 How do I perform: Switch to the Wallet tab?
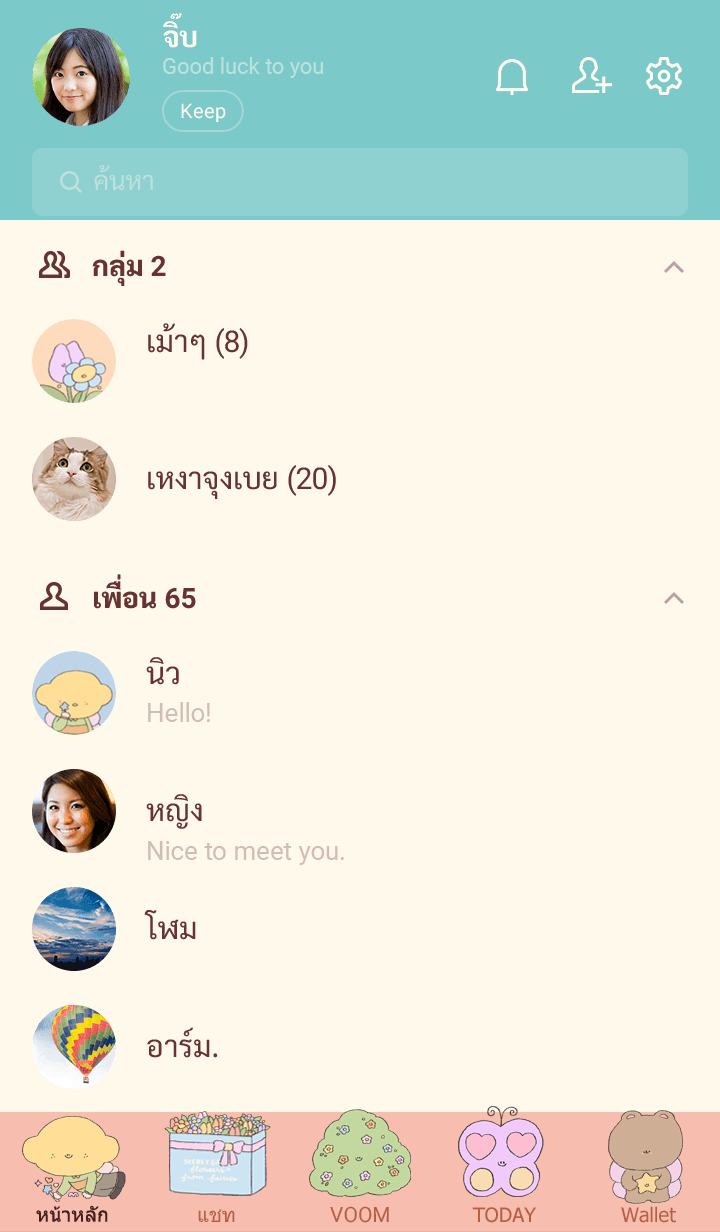pos(648,1170)
